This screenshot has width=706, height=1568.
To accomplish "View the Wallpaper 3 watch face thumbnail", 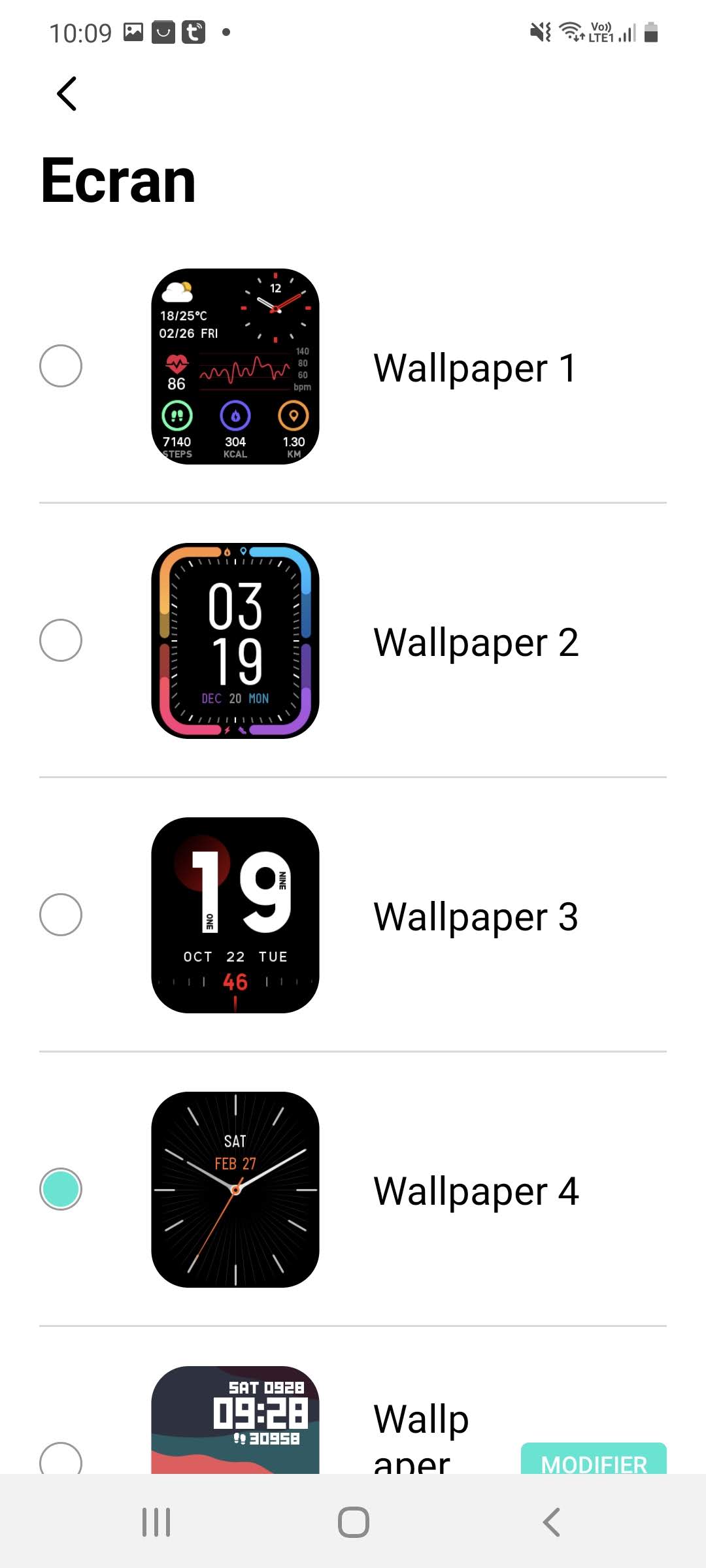I will (235, 915).
